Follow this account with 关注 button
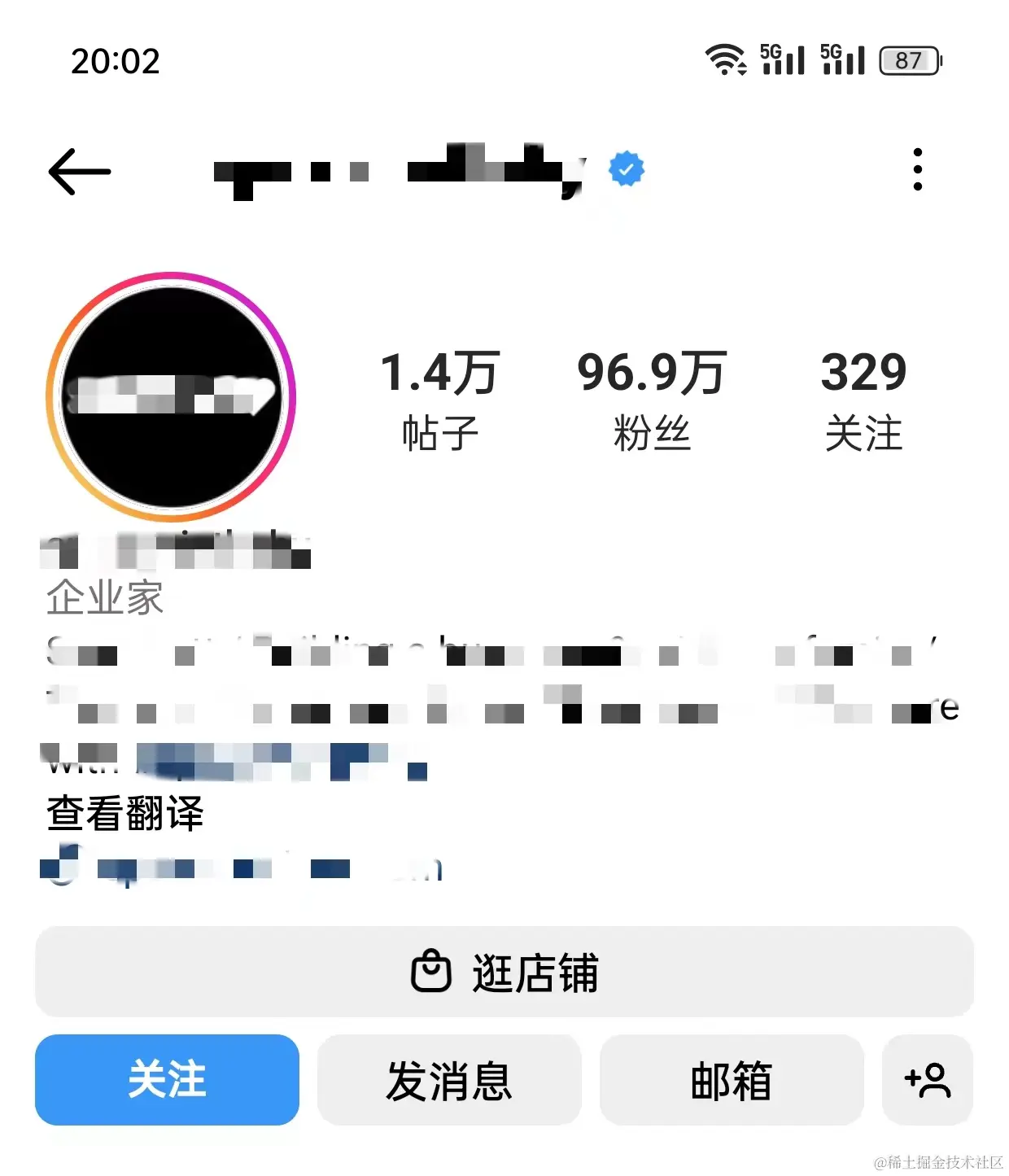This screenshot has width=1009, height=1176. click(x=167, y=1080)
